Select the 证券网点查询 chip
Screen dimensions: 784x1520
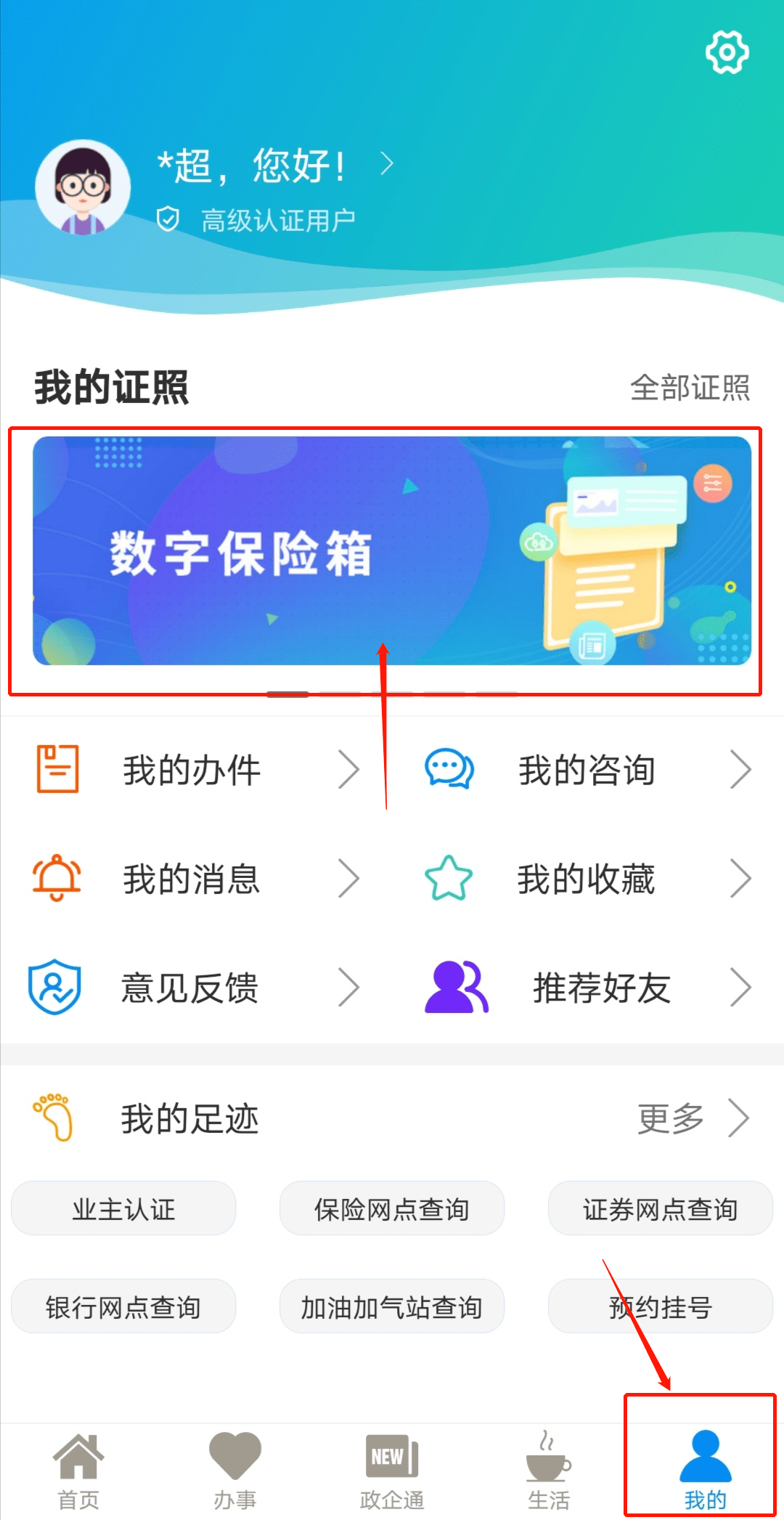660,1209
